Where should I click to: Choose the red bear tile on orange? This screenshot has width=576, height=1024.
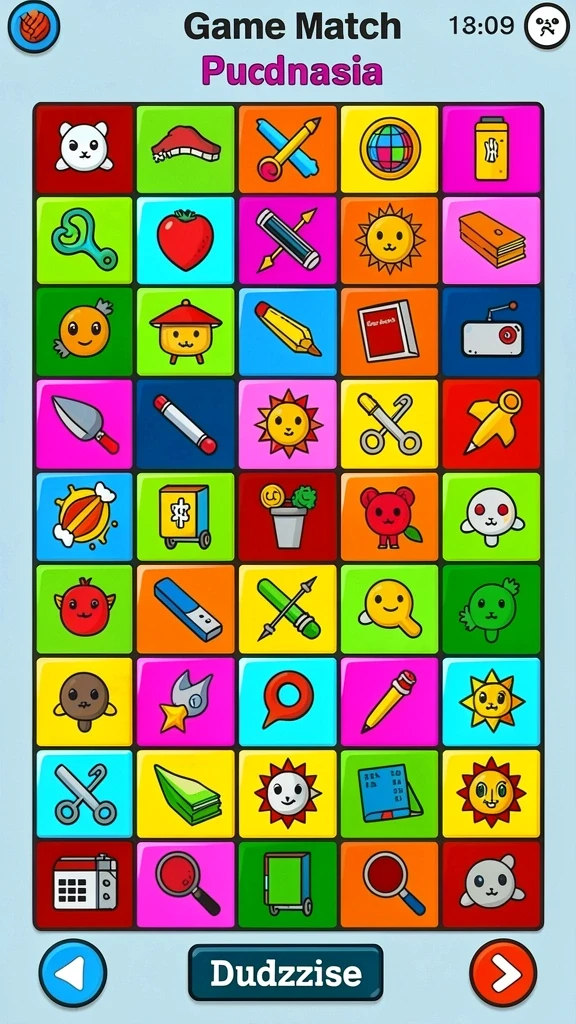tap(390, 517)
